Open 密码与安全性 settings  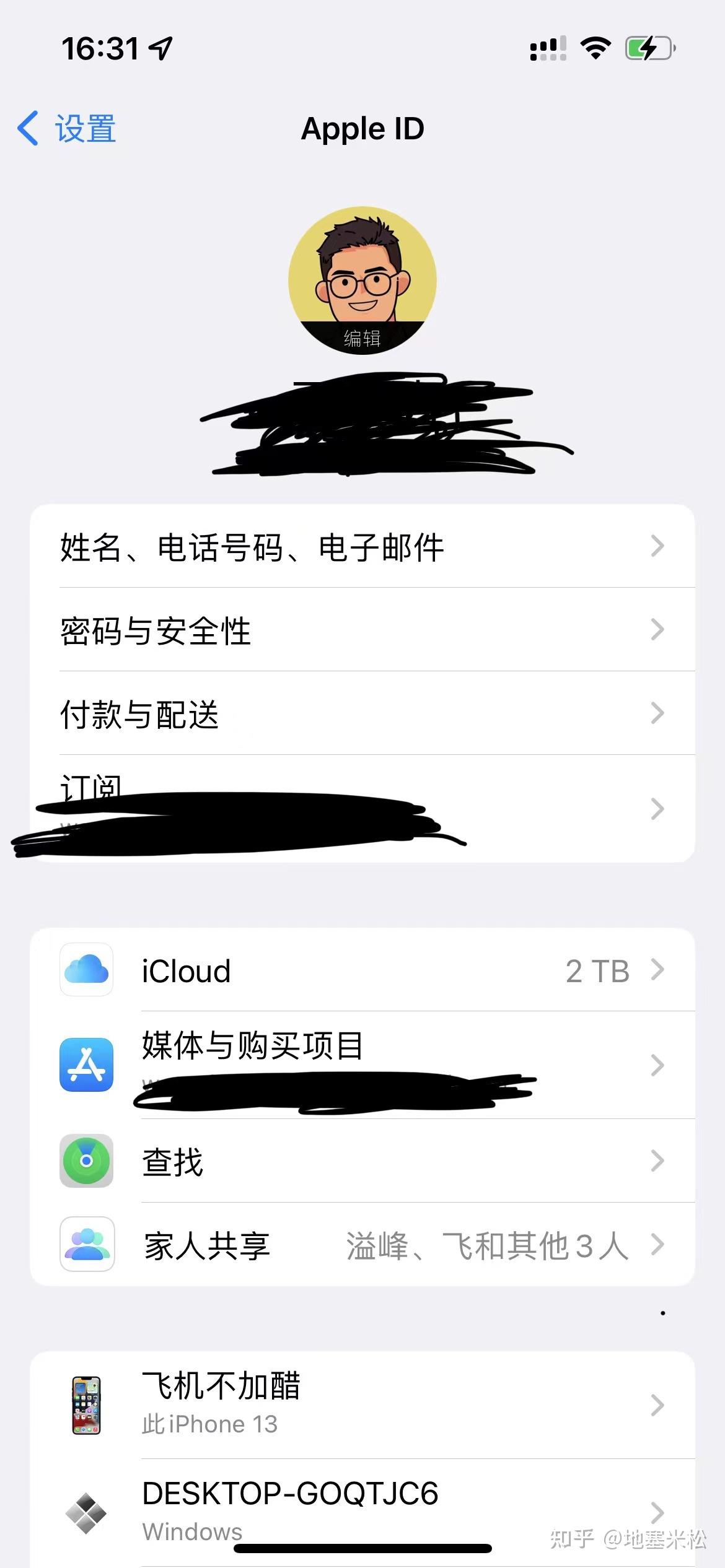coord(362,630)
